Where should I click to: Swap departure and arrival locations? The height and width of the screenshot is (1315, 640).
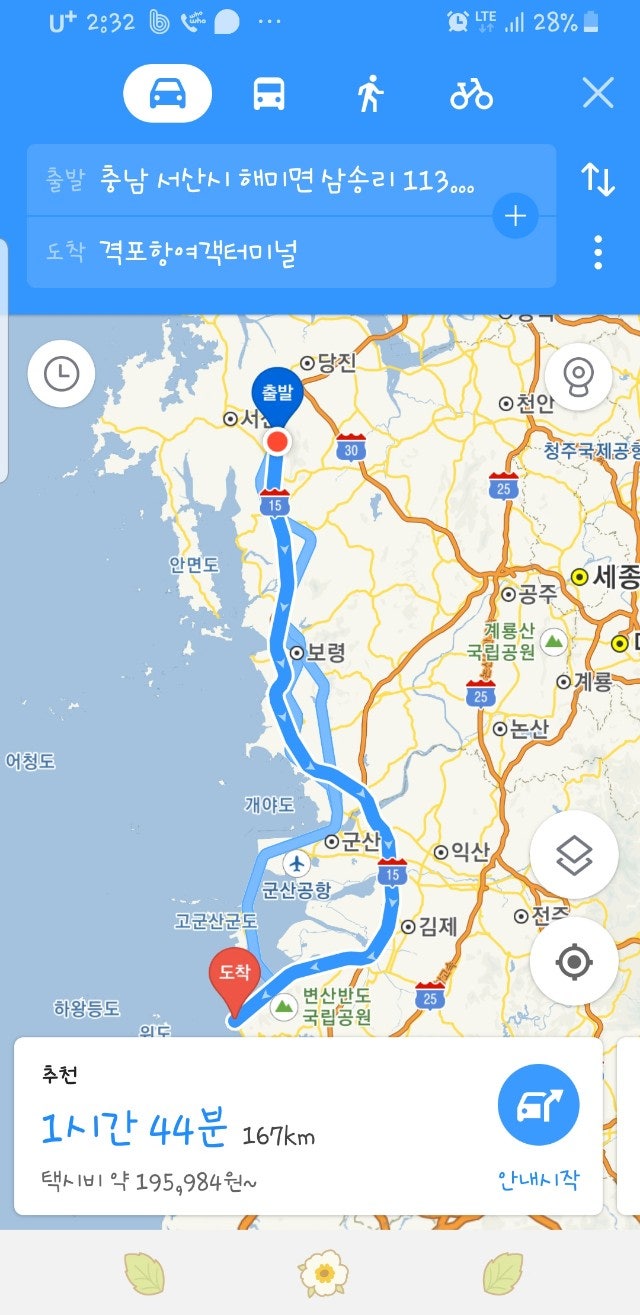pyautogui.click(x=598, y=180)
